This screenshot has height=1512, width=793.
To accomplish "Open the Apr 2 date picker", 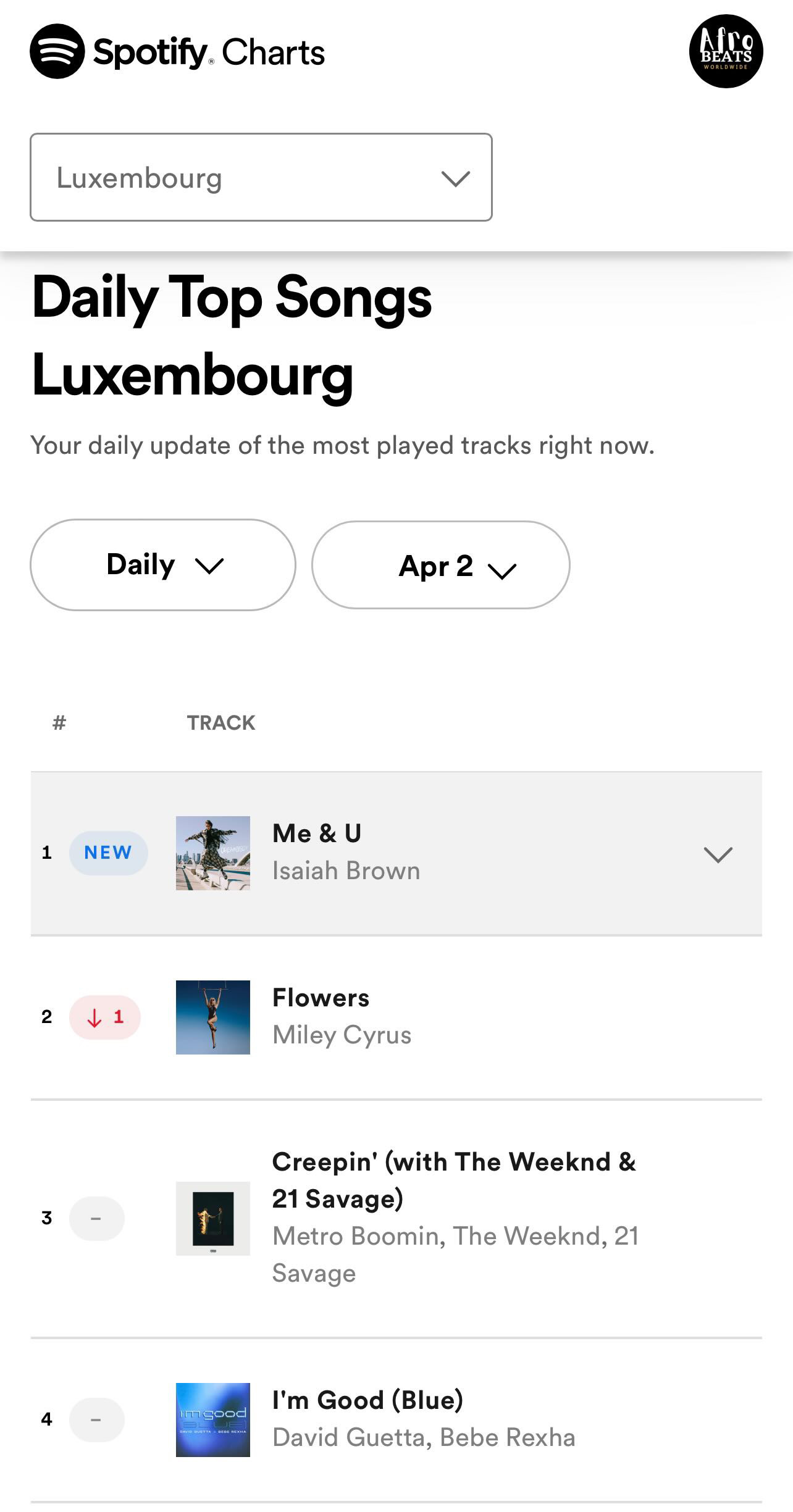I will tap(440, 566).
